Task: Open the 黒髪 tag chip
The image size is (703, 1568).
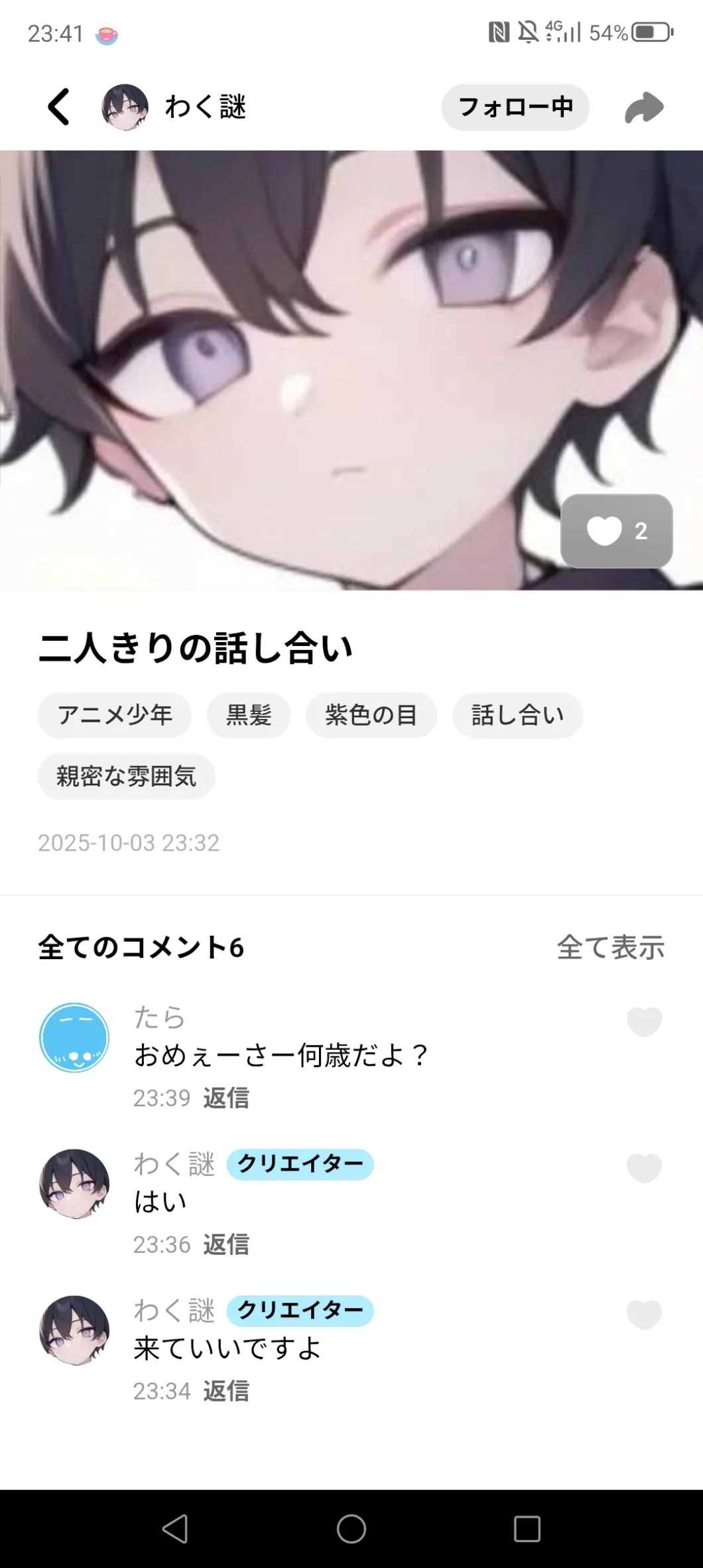Action: [249, 715]
